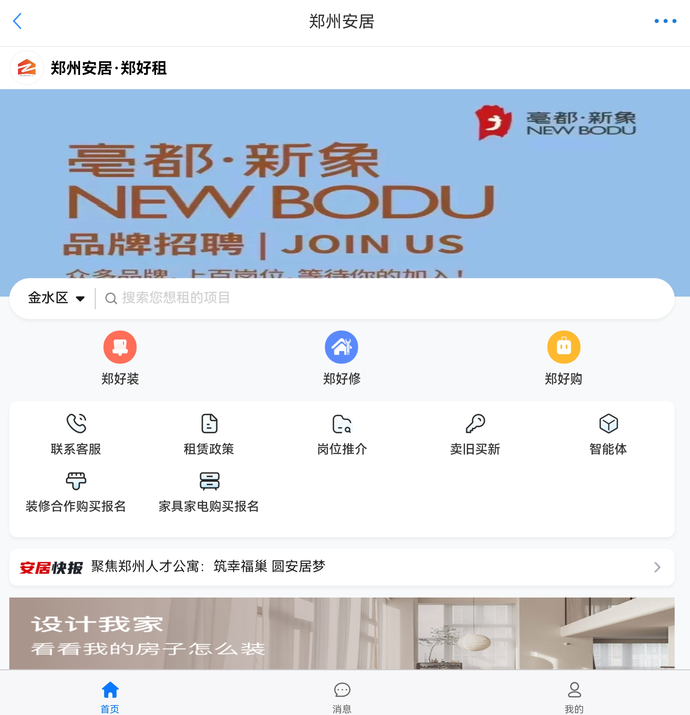The image size is (690, 715).
Task: Open the 金水区 district dropdown
Action: coord(56,298)
